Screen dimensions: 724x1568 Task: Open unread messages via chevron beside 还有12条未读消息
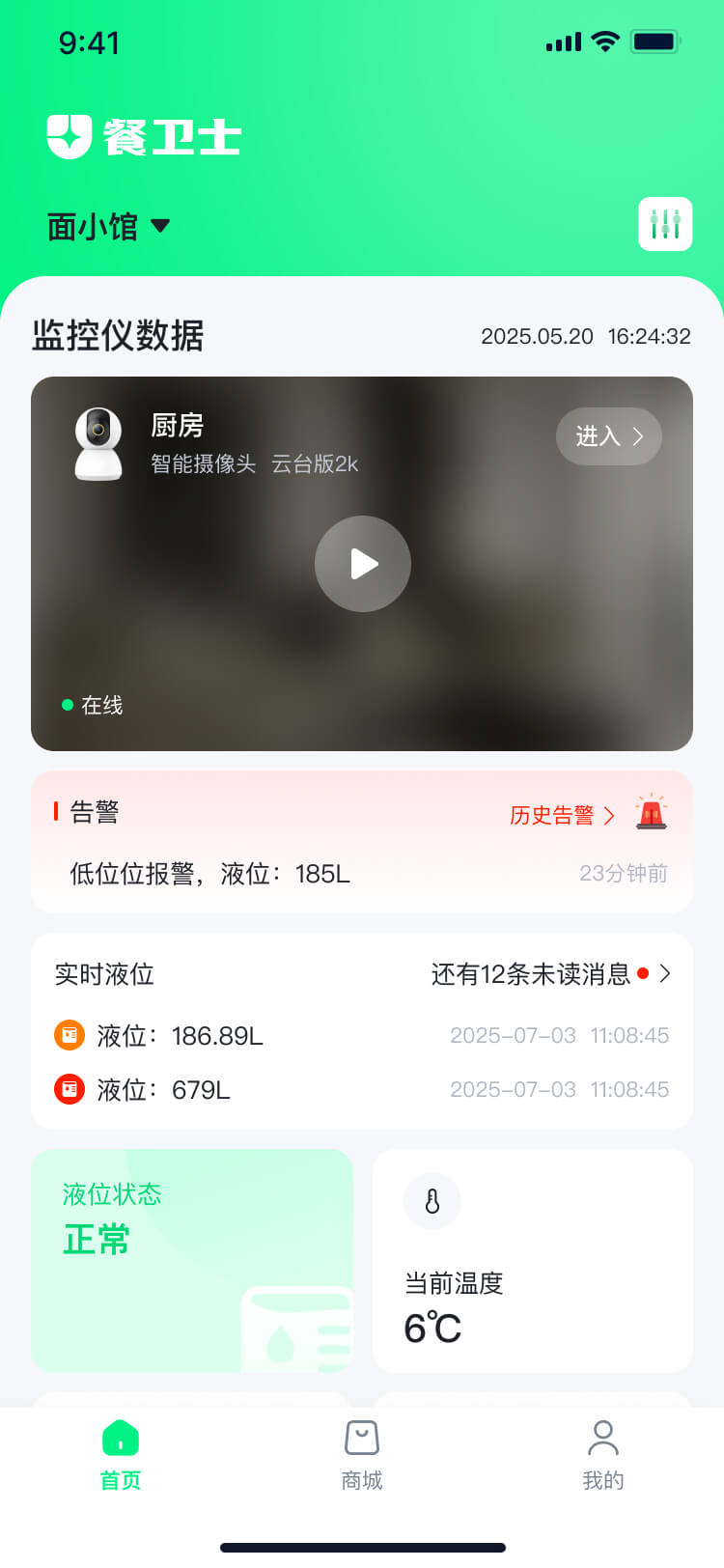[x=666, y=974]
